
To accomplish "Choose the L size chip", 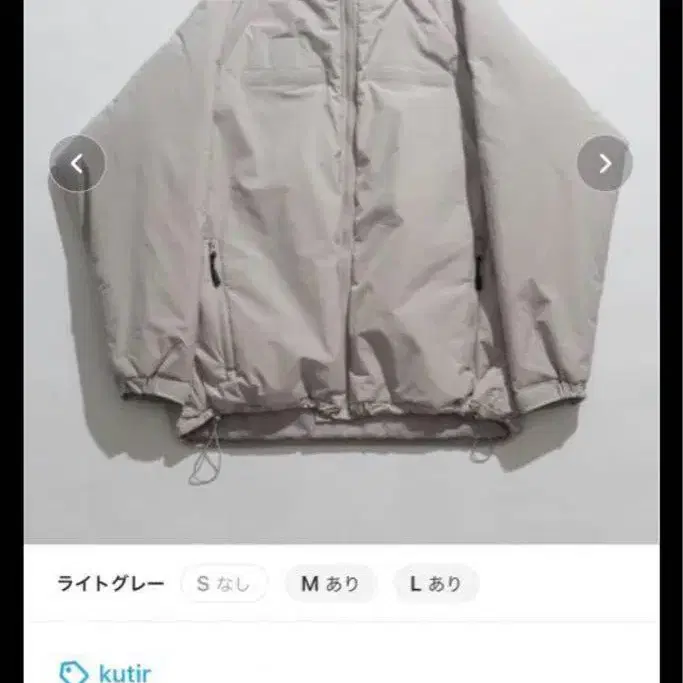I will tap(436, 584).
